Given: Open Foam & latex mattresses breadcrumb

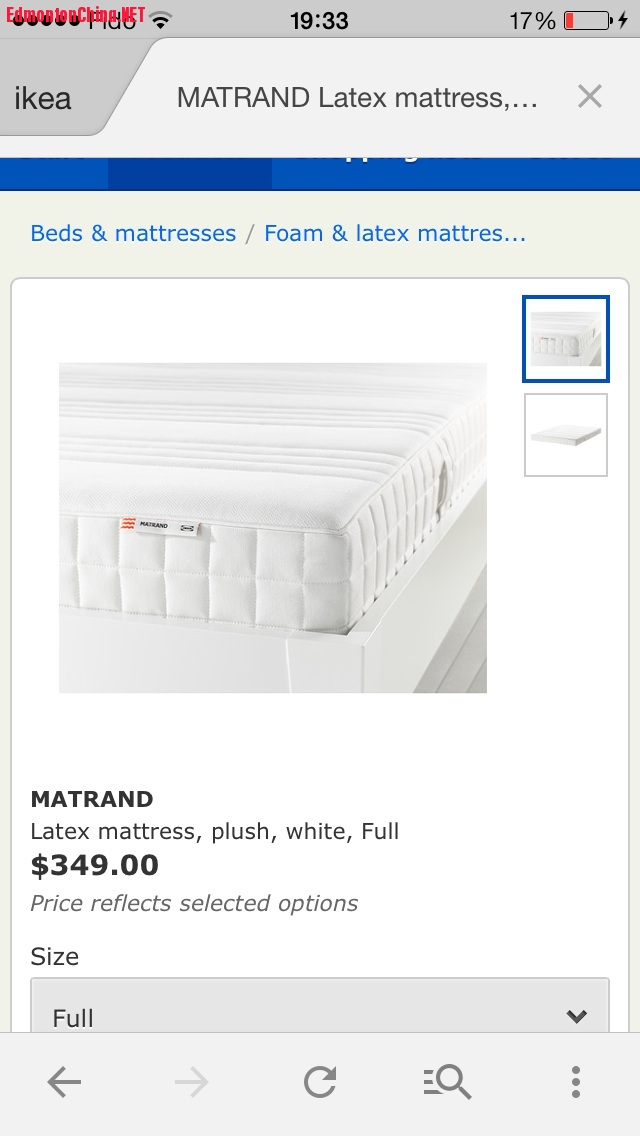Looking at the screenshot, I should 395,234.
